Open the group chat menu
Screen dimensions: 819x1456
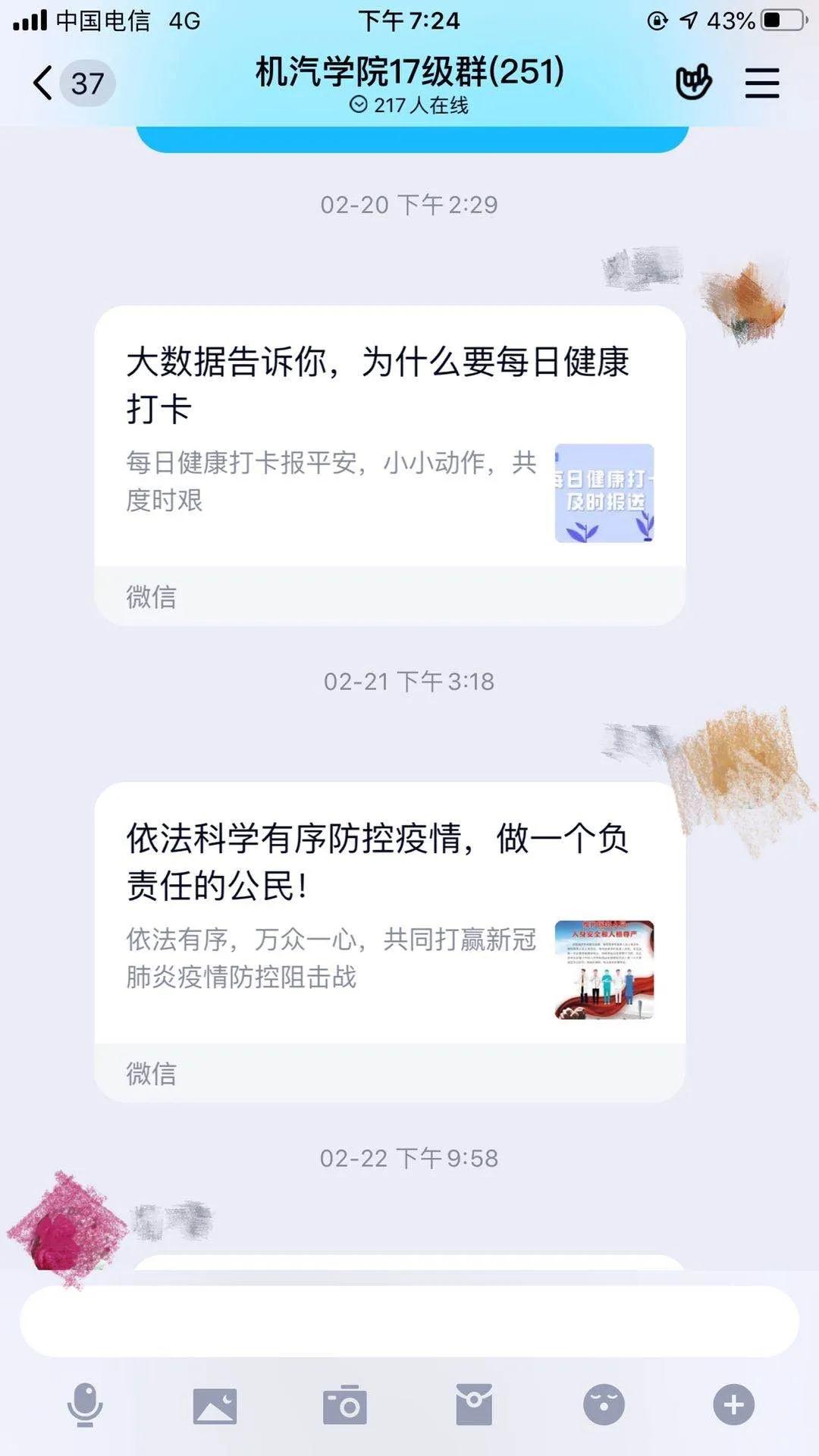click(x=761, y=83)
